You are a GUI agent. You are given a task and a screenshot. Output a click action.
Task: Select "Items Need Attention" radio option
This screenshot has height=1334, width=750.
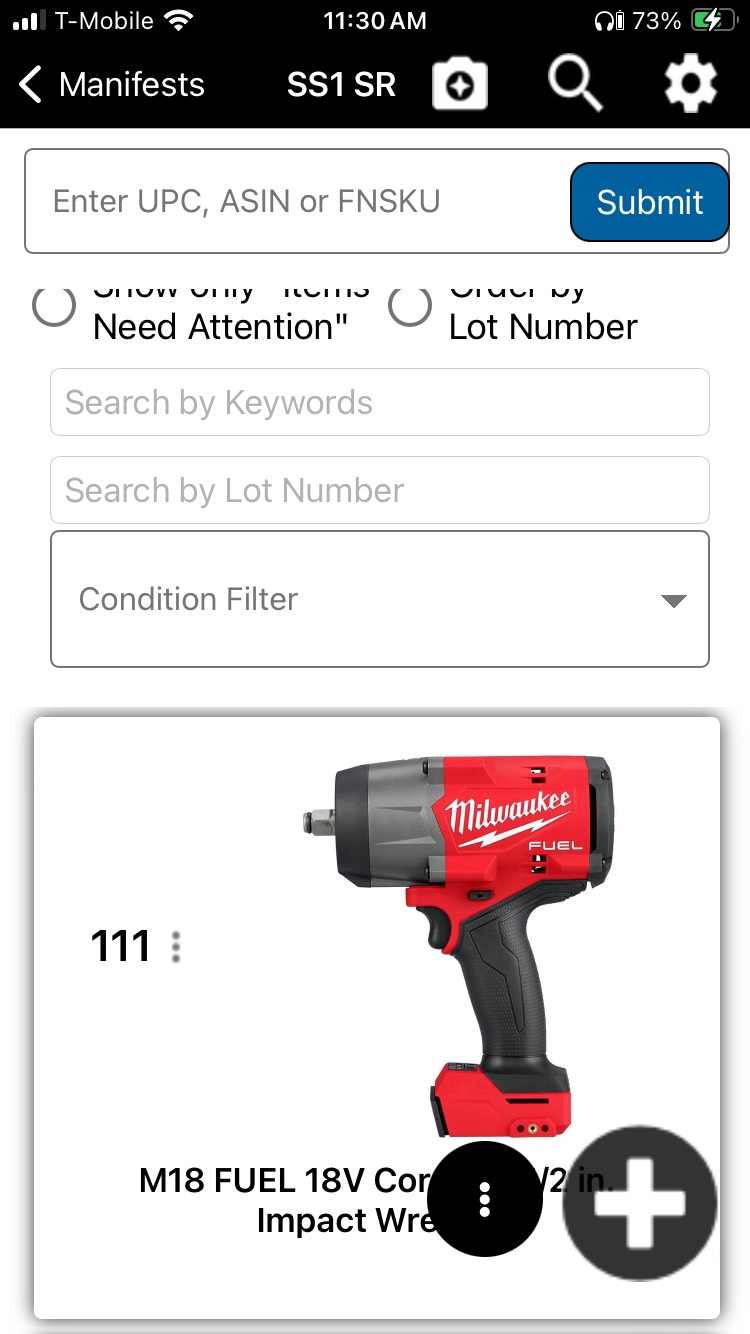(x=54, y=307)
